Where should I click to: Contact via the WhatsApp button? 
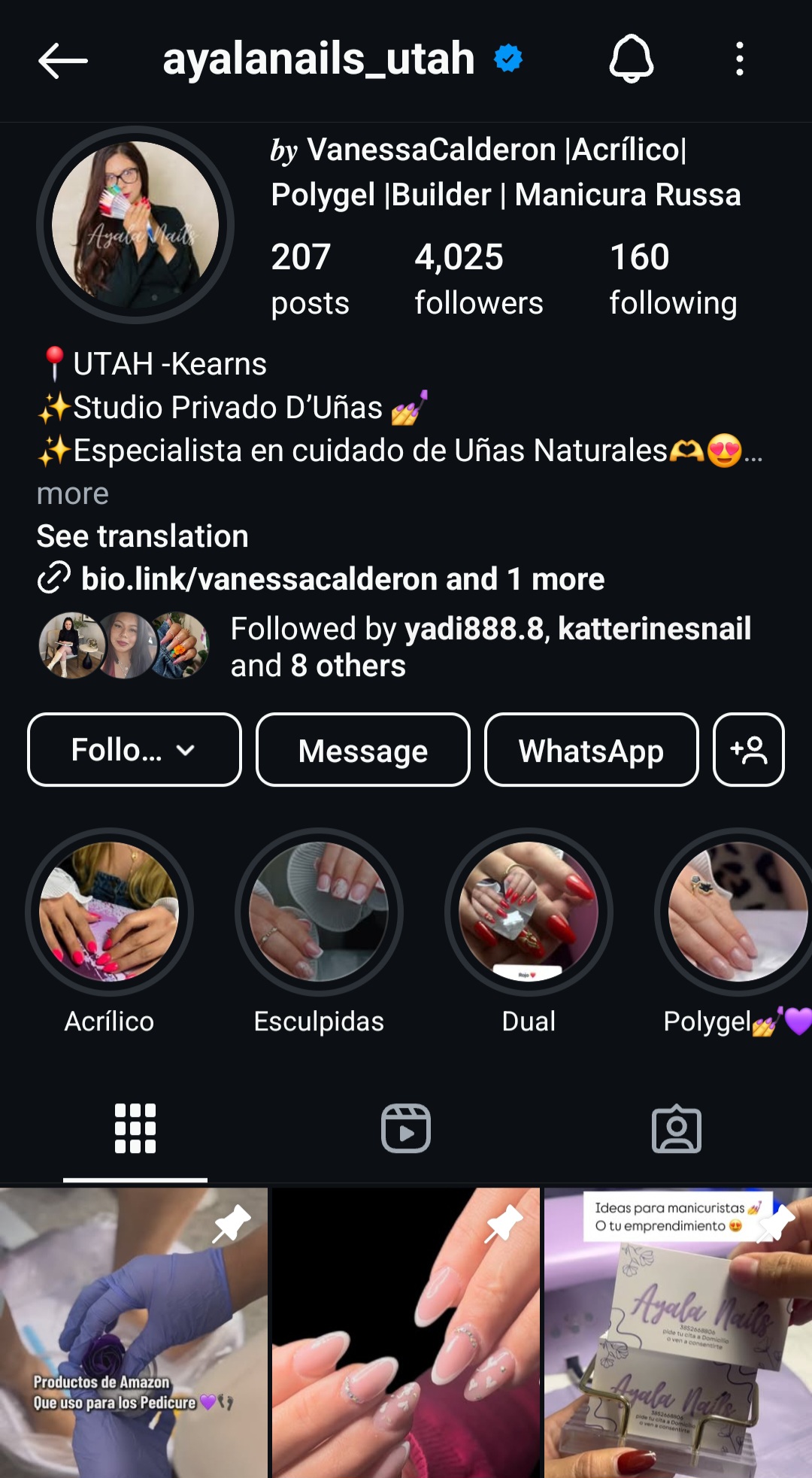pyautogui.click(x=591, y=750)
